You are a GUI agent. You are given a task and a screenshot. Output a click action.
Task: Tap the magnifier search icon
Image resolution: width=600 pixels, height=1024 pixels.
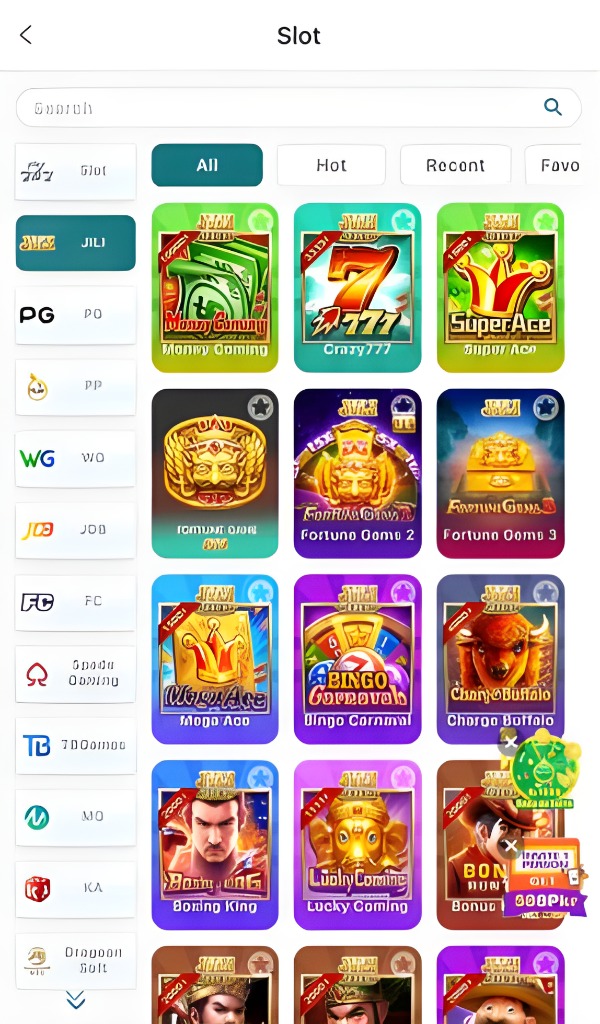(x=552, y=107)
